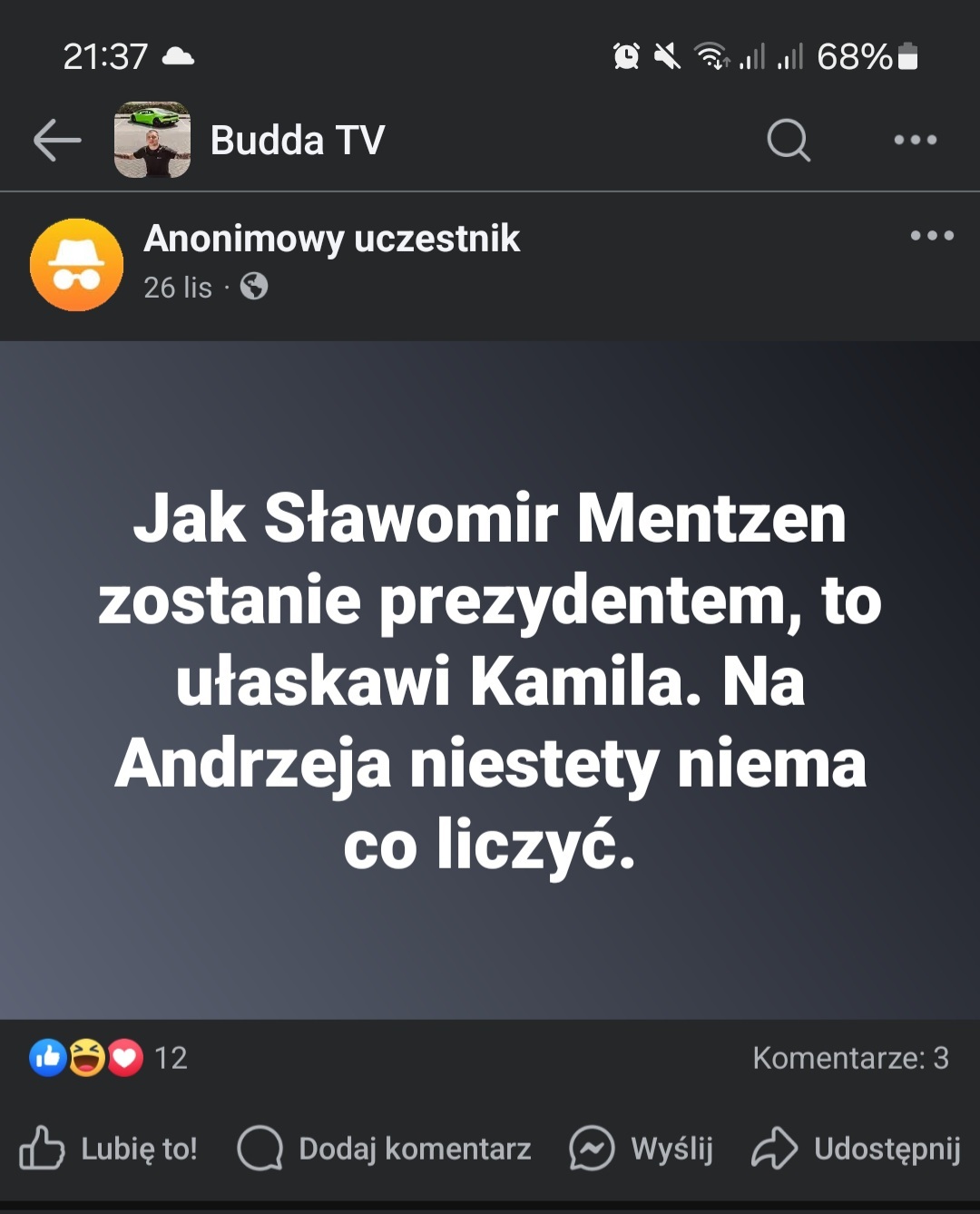
Task: Open post options for Anonimowy uczestnik
Action: (x=932, y=236)
